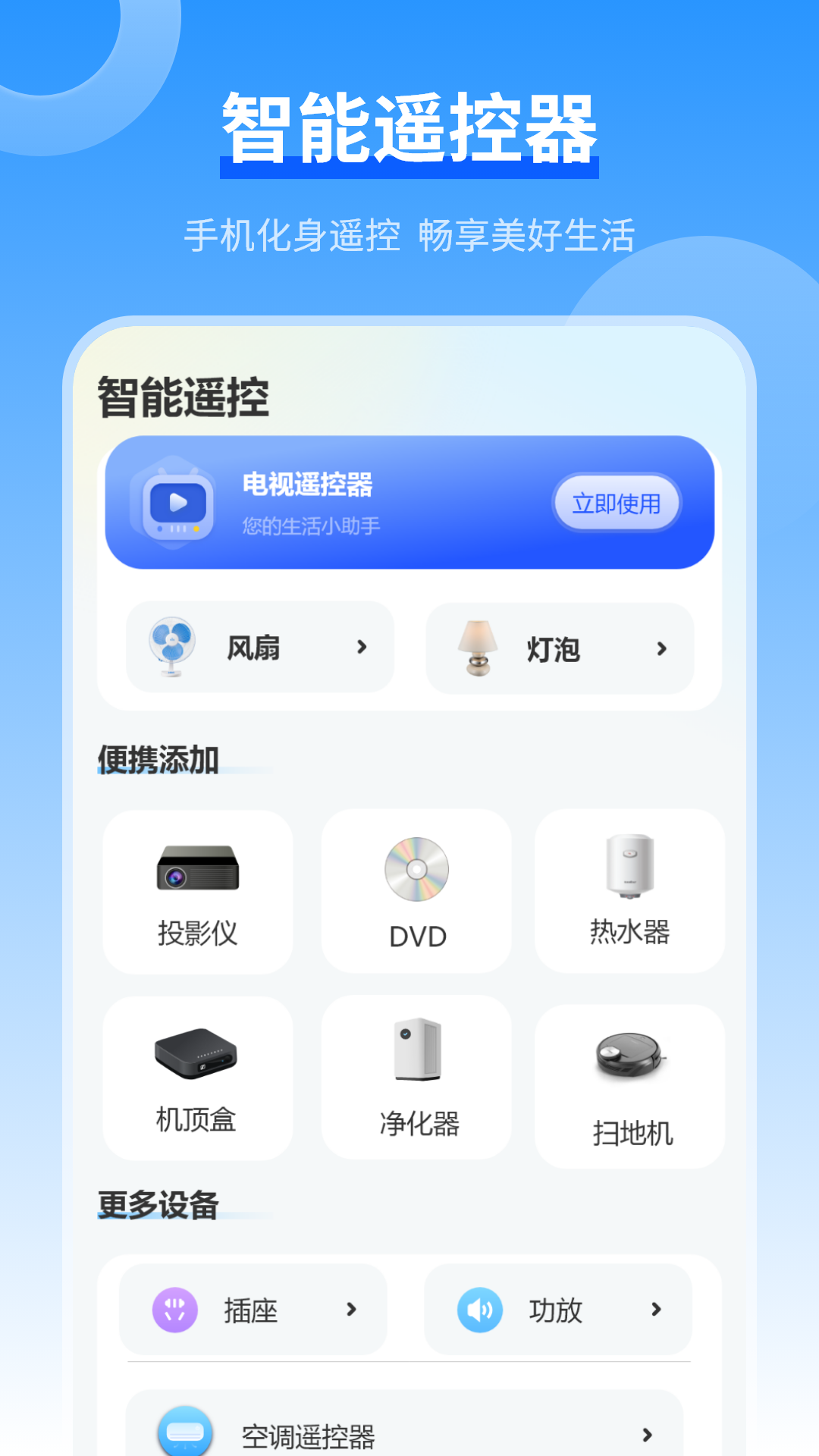Expand the 灯泡 entry via its chevron

[x=661, y=649]
